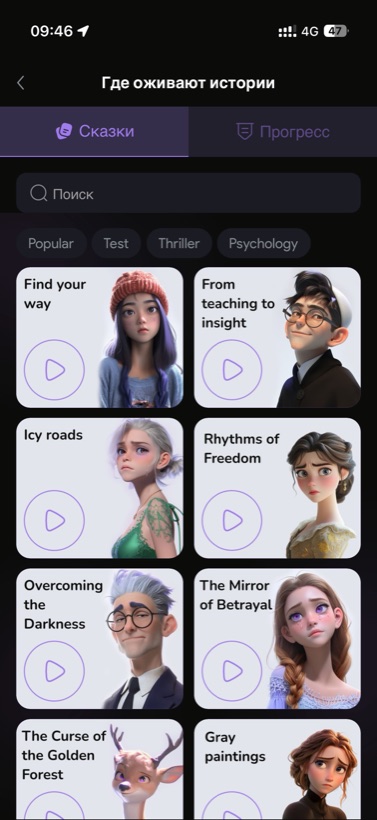
Task: Play The Mirror of Betrayal
Action: [x=232, y=671]
